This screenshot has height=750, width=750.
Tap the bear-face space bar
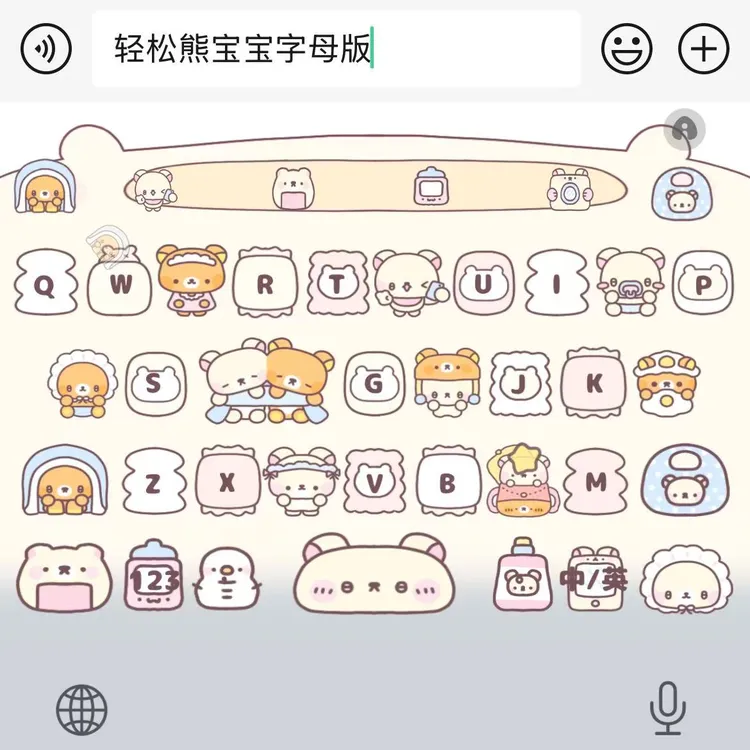pos(374,574)
